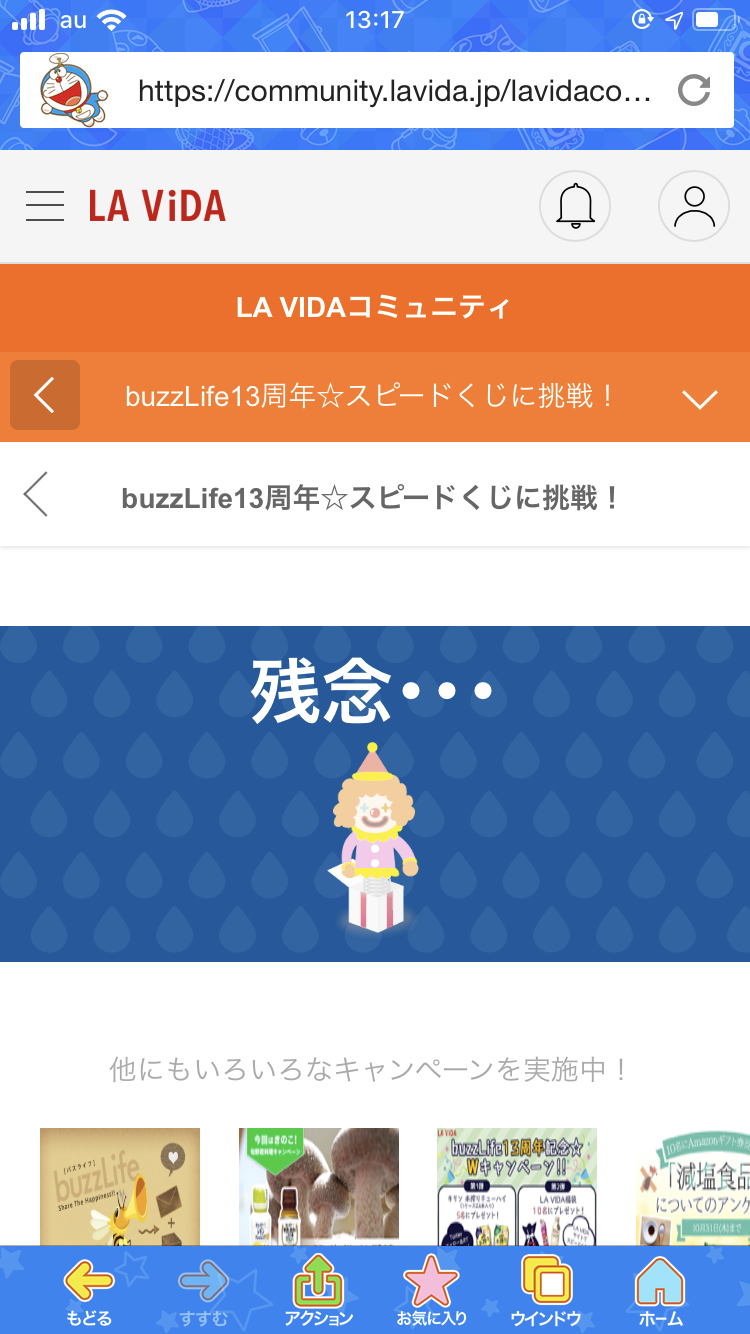This screenshot has width=750, height=1334.
Task: Open the hamburger menu beside LA ViDA
Action: [x=45, y=206]
